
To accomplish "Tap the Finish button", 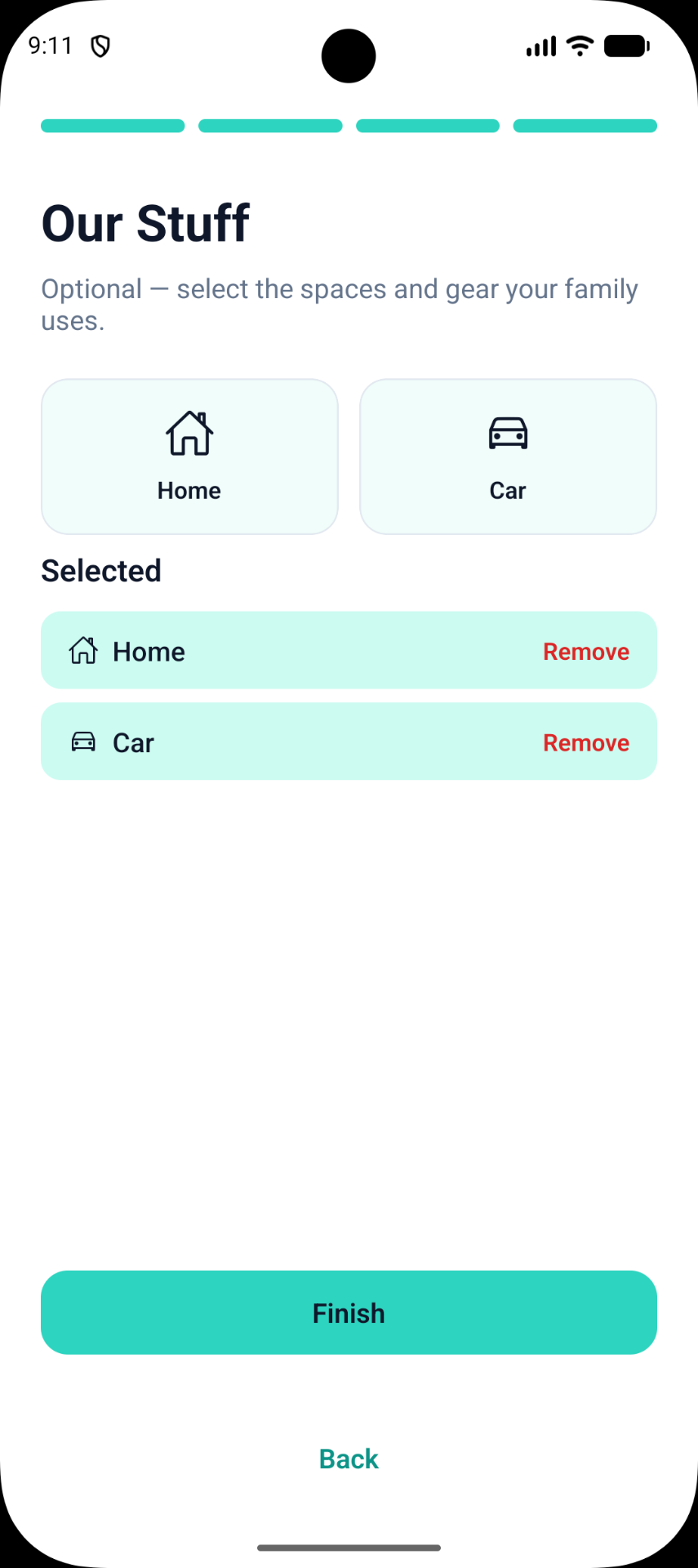I will point(349,1312).
